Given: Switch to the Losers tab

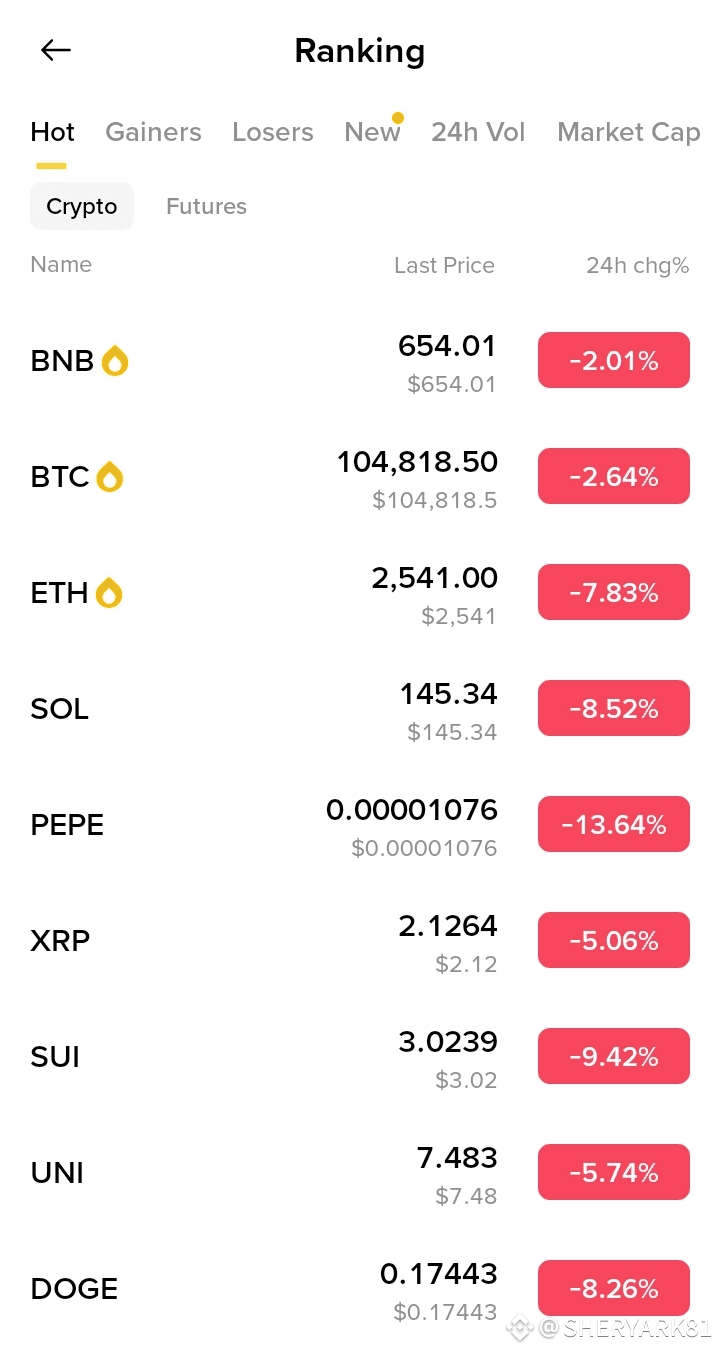Looking at the screenshot, I should coord(273,132).
